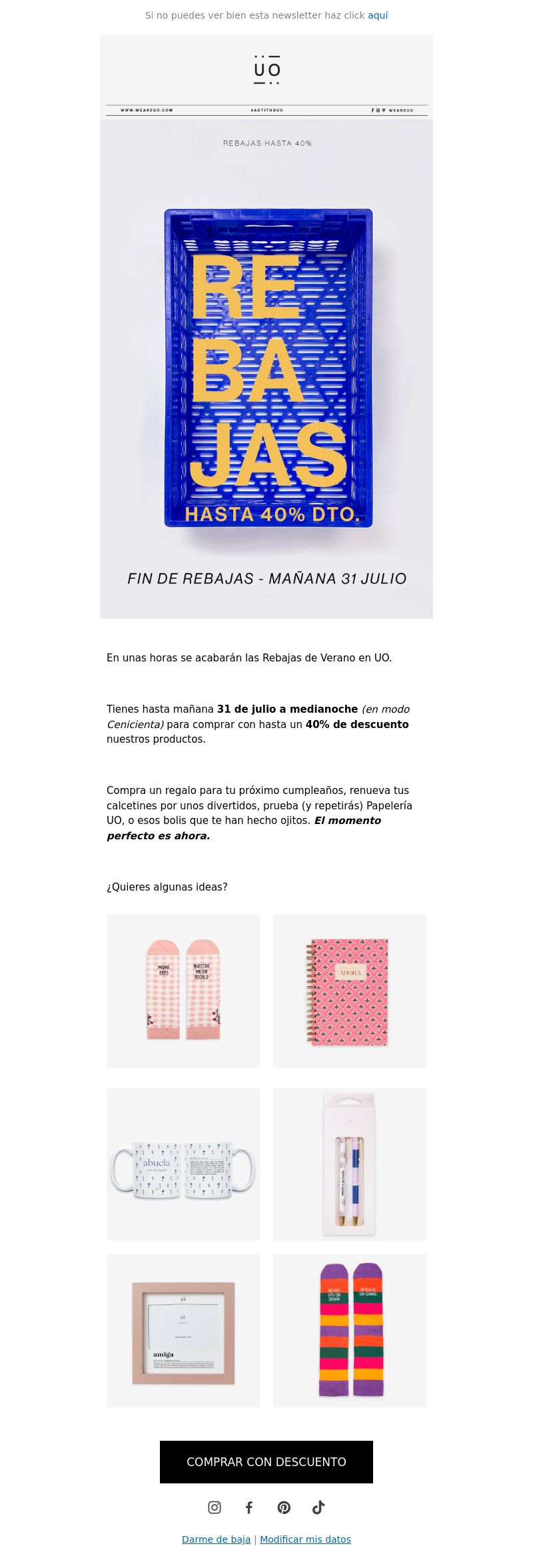Open the colorful striped socks product
Viewport: 533px width, 1568px height.
tap(350, 1330)
